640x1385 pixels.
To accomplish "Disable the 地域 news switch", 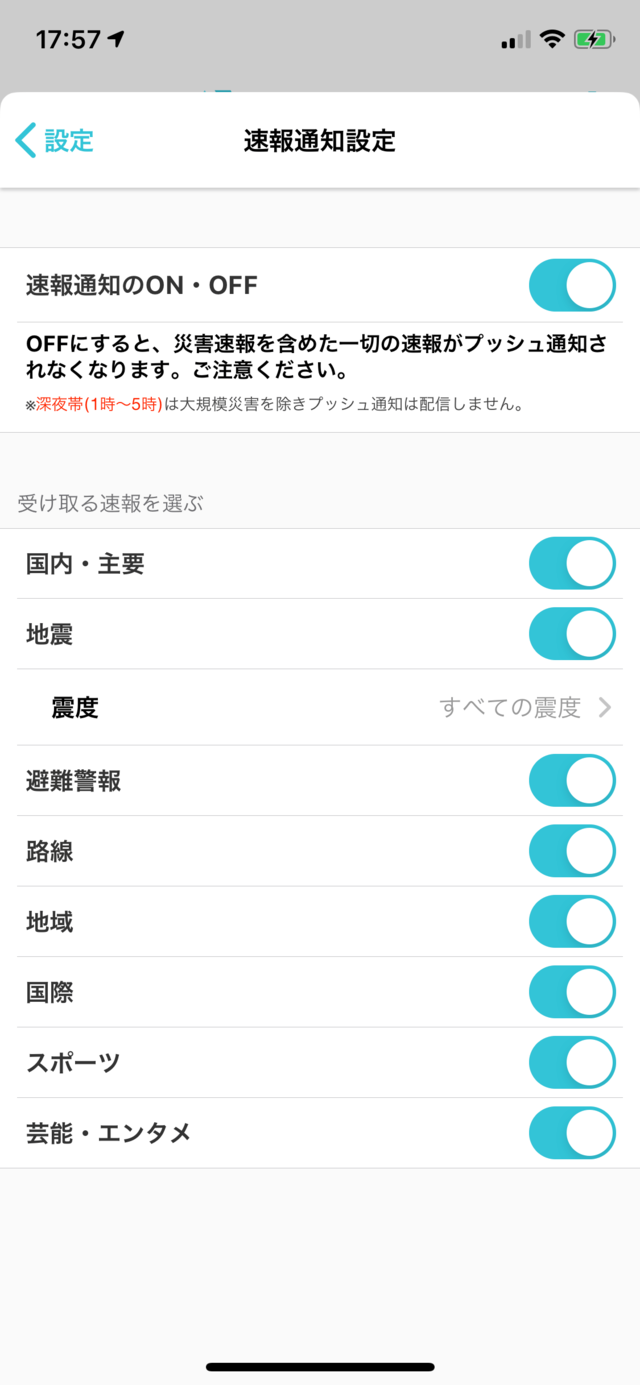I will click(572, 921).
